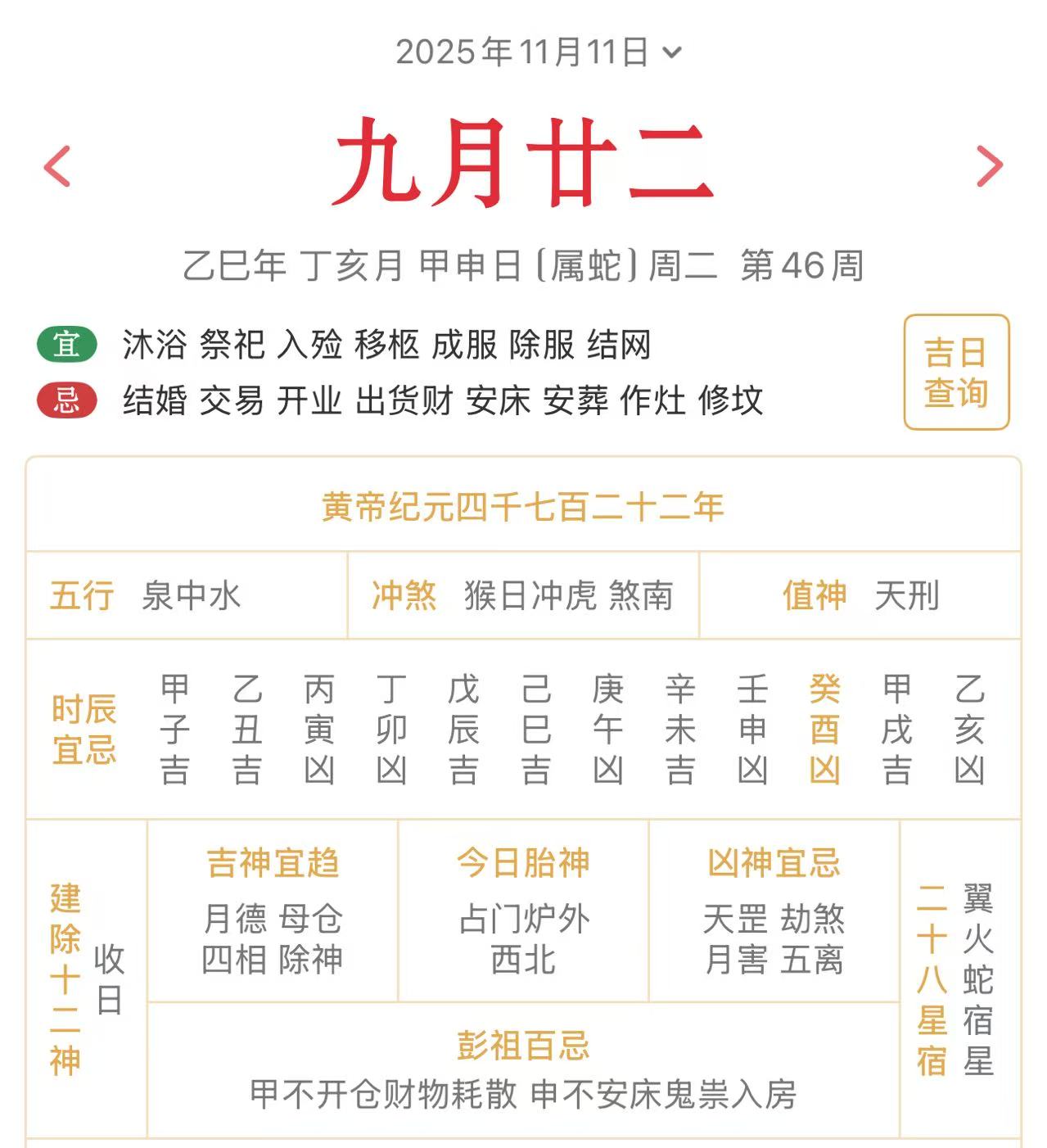This screenshot has height=1148, width=1047.
Task: Go to the previous day
Action: tap(57, 167)
